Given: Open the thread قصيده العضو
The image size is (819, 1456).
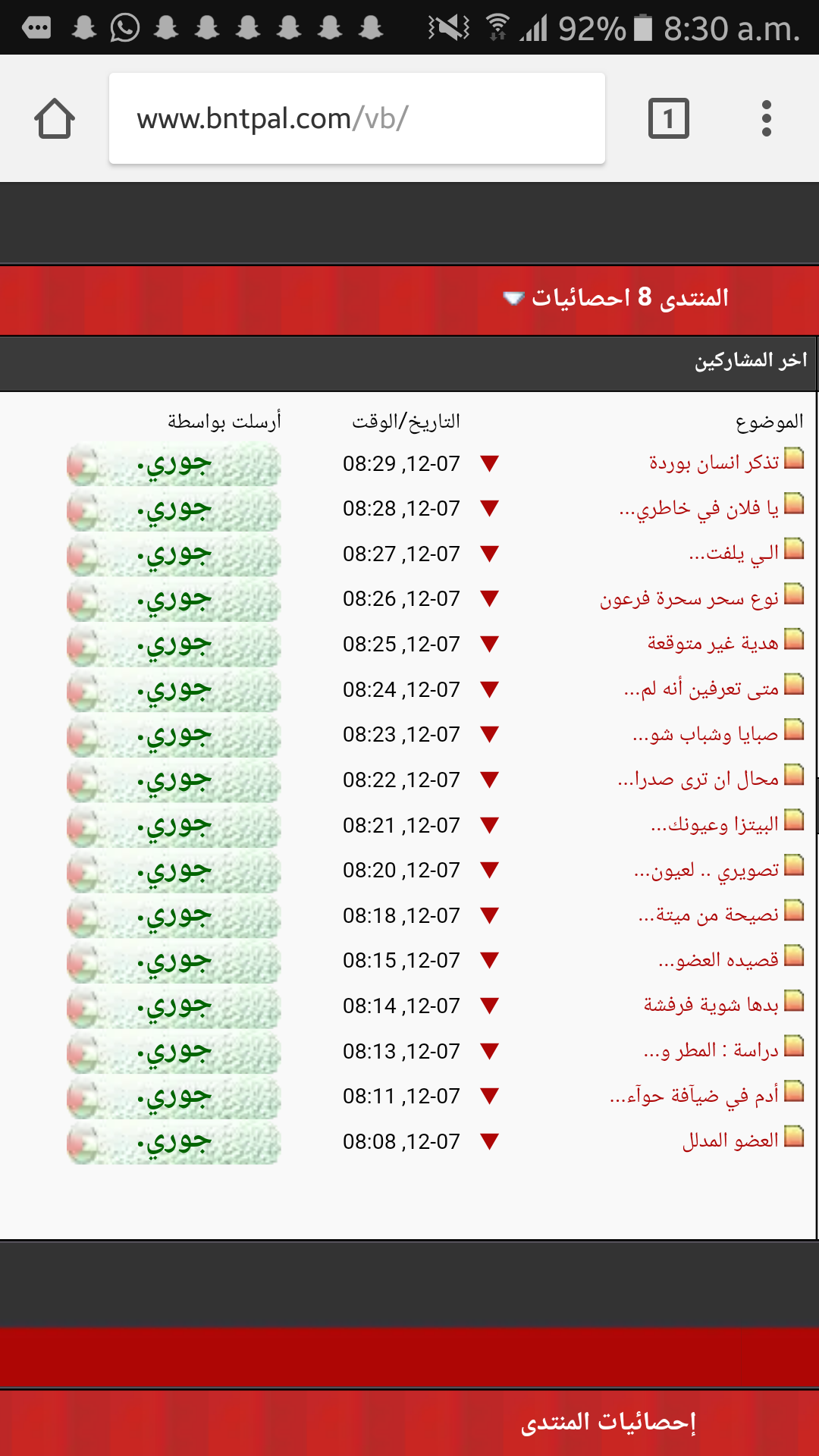Looking at the screenshot, I should coord(718,960).
